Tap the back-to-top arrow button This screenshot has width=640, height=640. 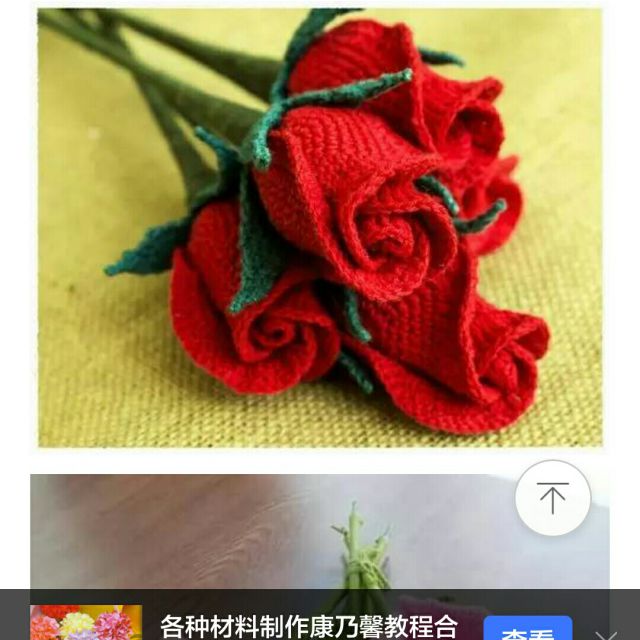(553, 498)
